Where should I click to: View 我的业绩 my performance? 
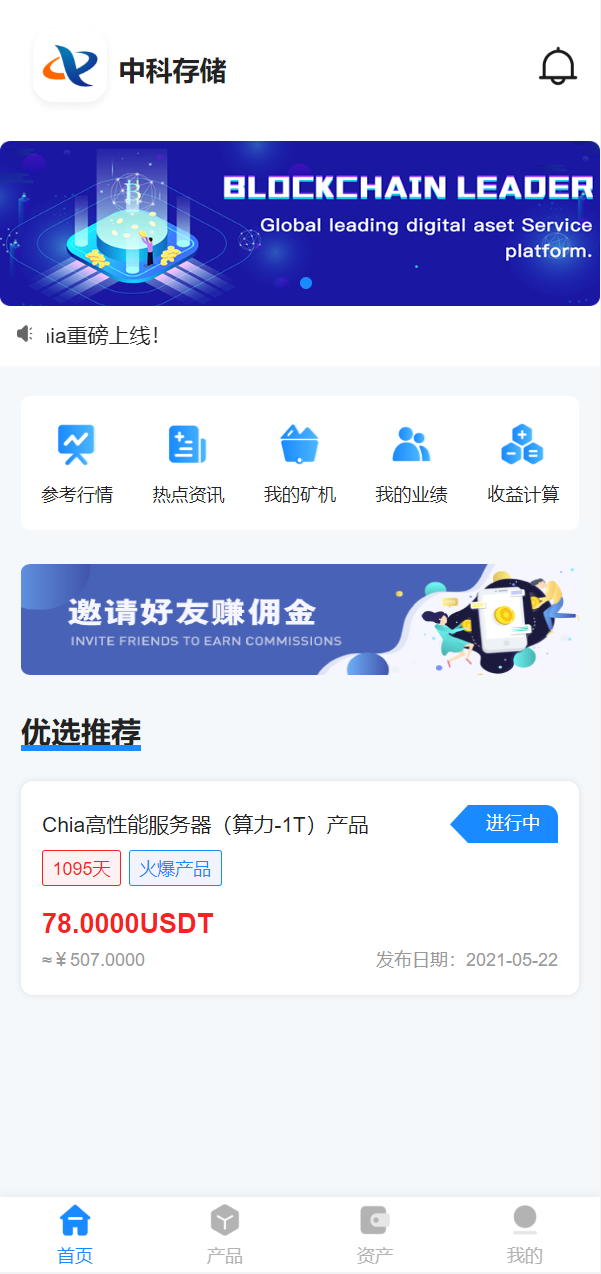point(411,462)
